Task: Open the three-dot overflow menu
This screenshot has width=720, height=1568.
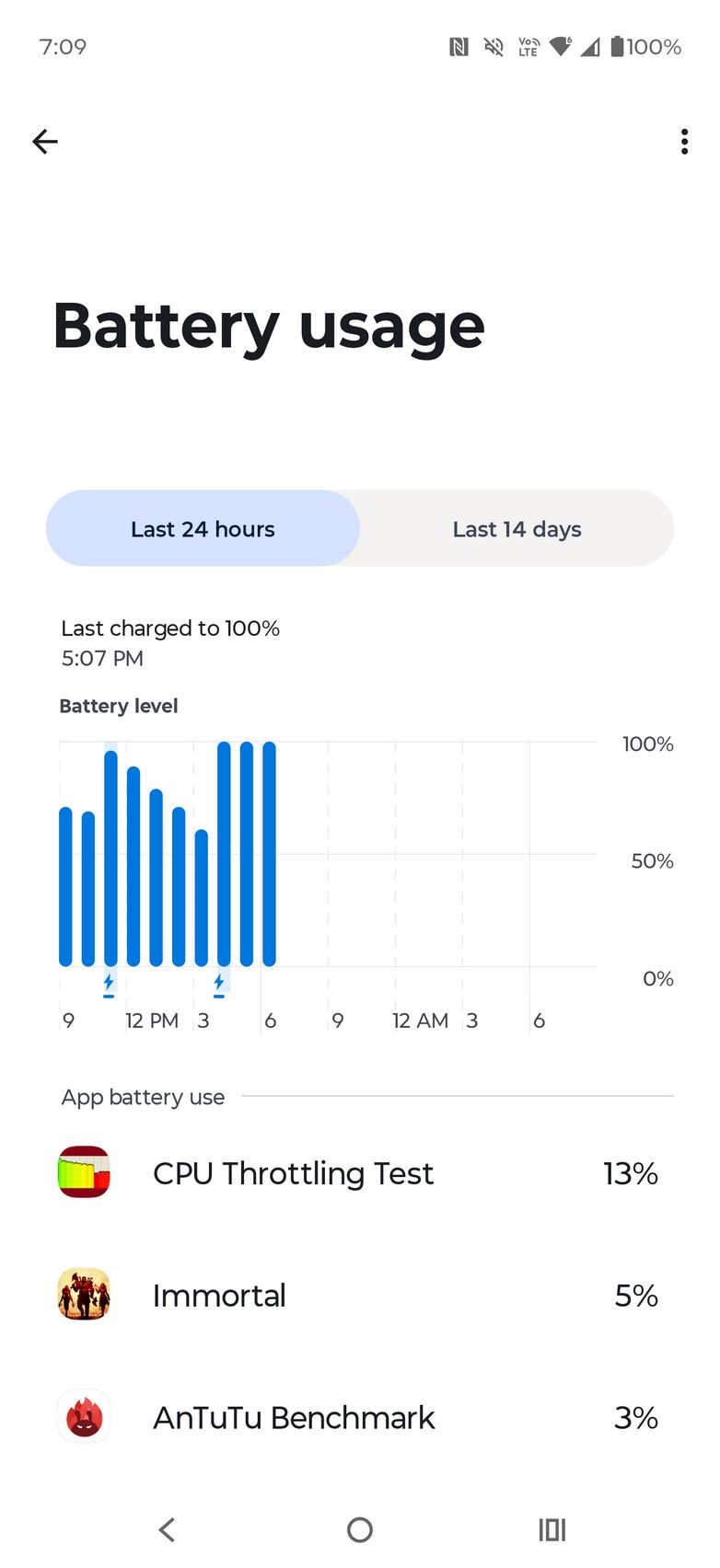Action: point(684,141)
